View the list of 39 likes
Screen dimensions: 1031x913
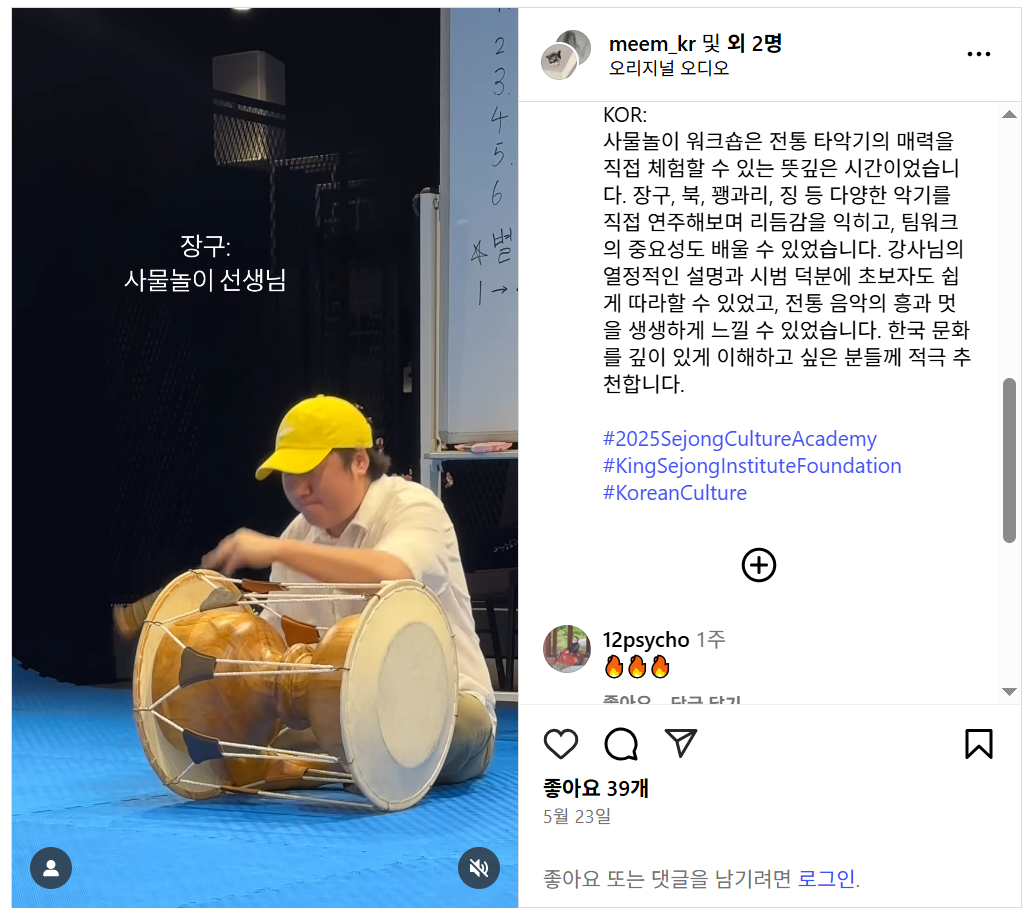click(596, 788)
